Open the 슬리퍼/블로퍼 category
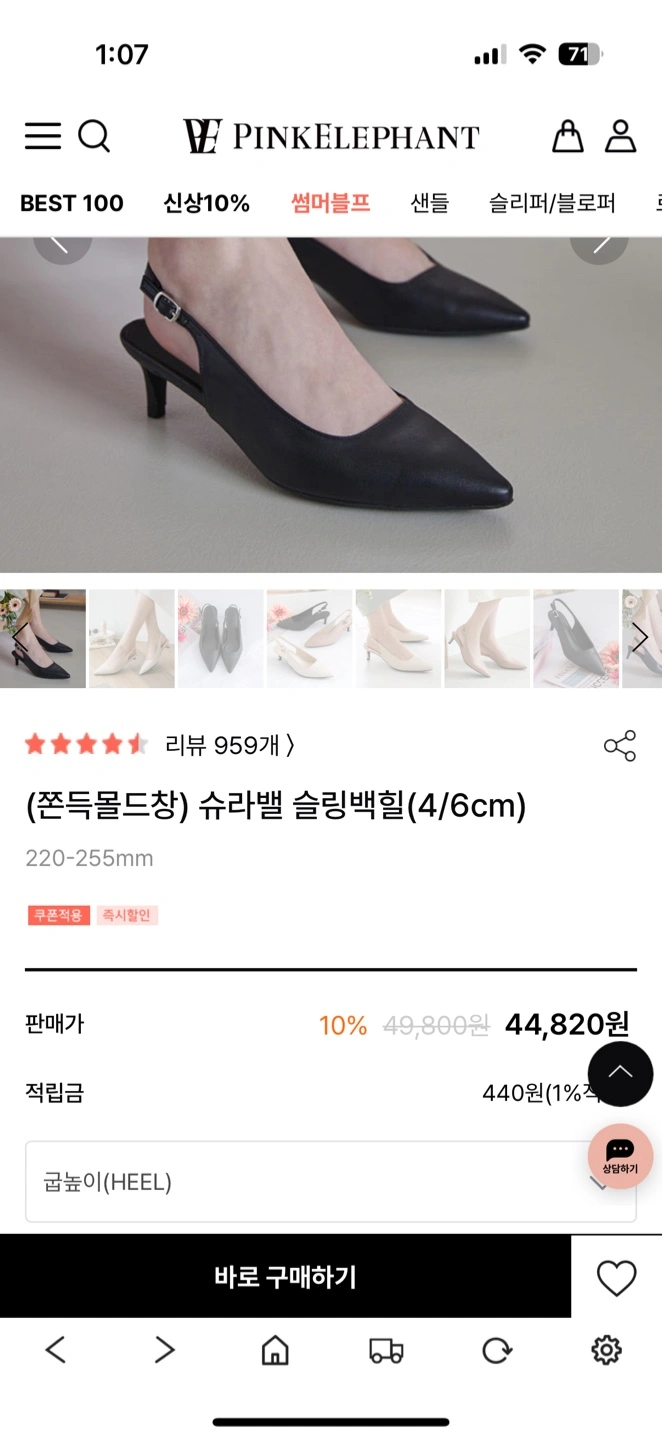This screenshot has height=1440, width=662. pyautogui.click(x=552, y=203)
